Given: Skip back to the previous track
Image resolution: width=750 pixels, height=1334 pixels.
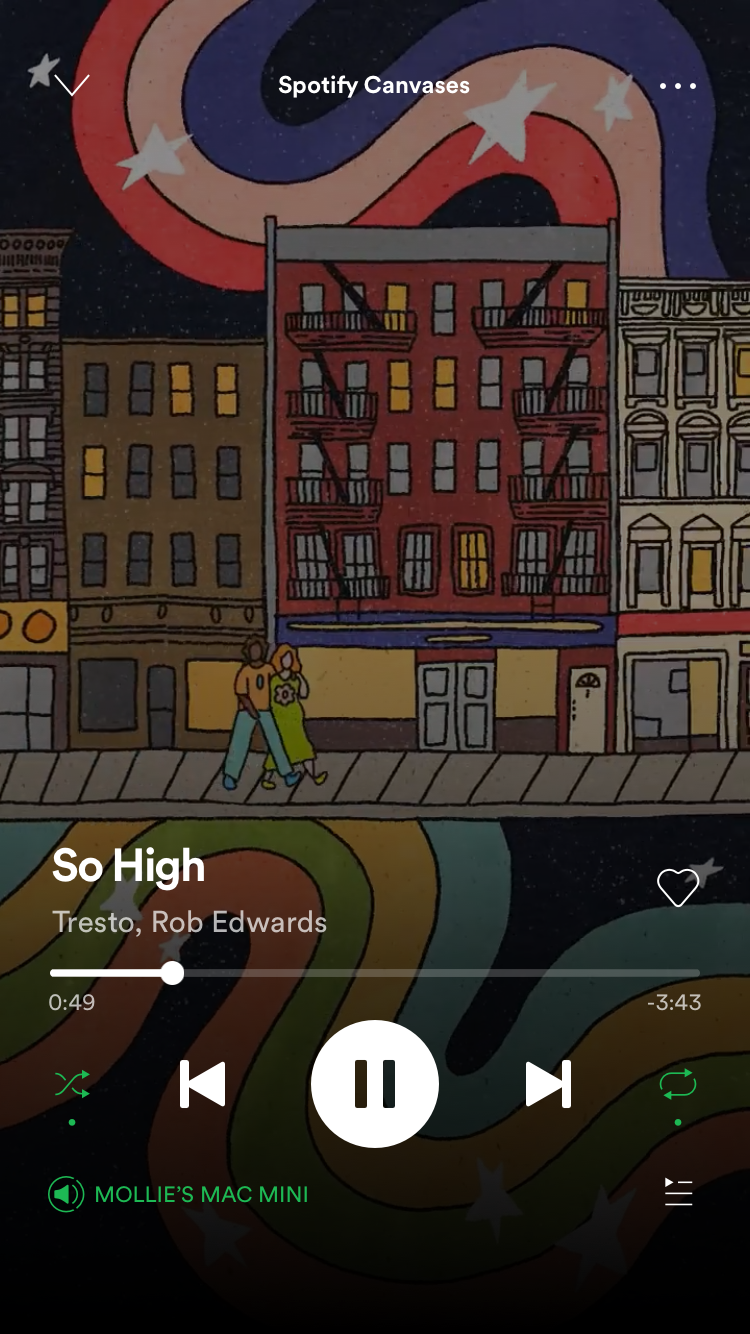Looking at the screenshot, I should click(x=203, y=1084).
